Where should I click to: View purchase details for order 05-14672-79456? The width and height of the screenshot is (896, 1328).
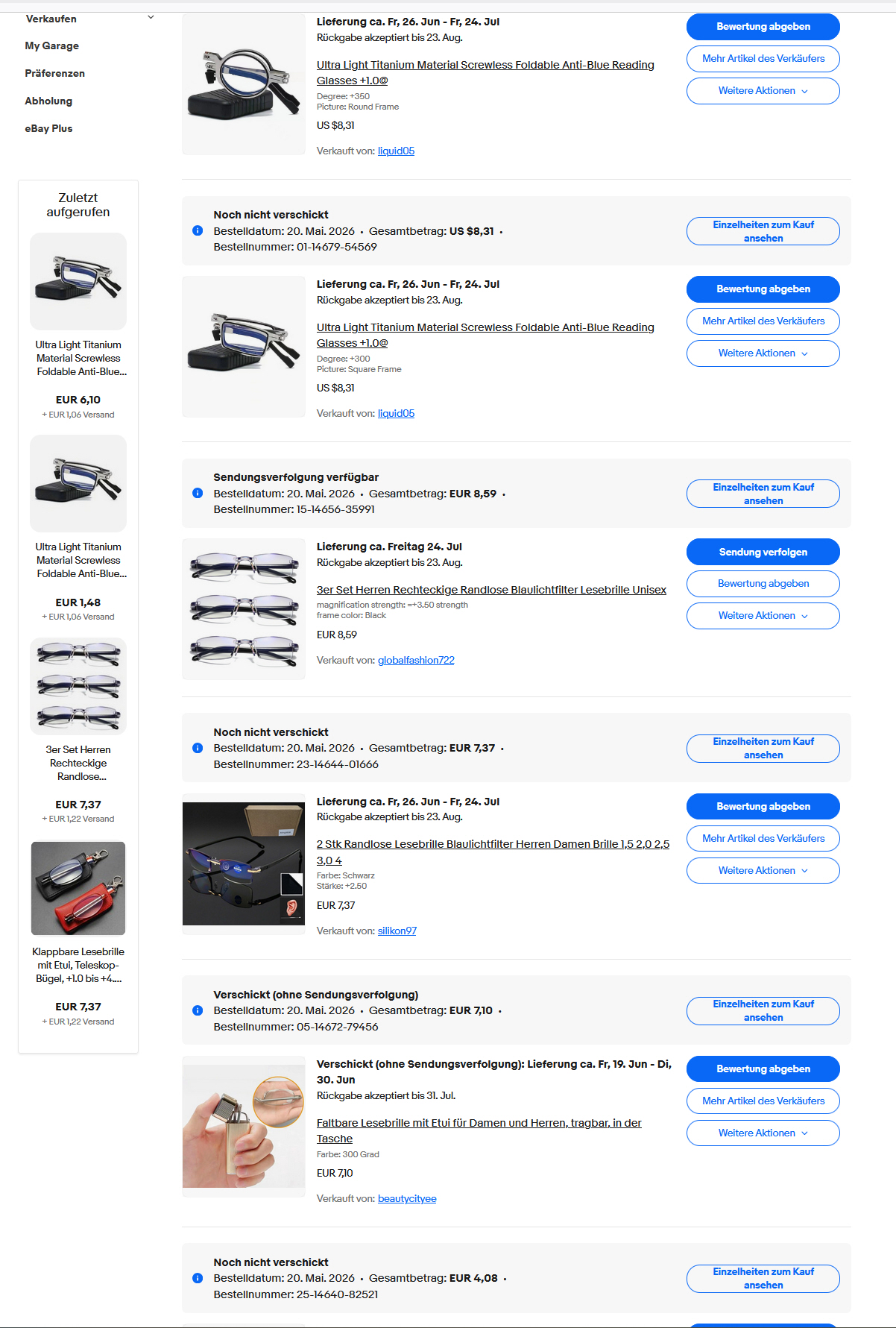[x=763, y=1010]
